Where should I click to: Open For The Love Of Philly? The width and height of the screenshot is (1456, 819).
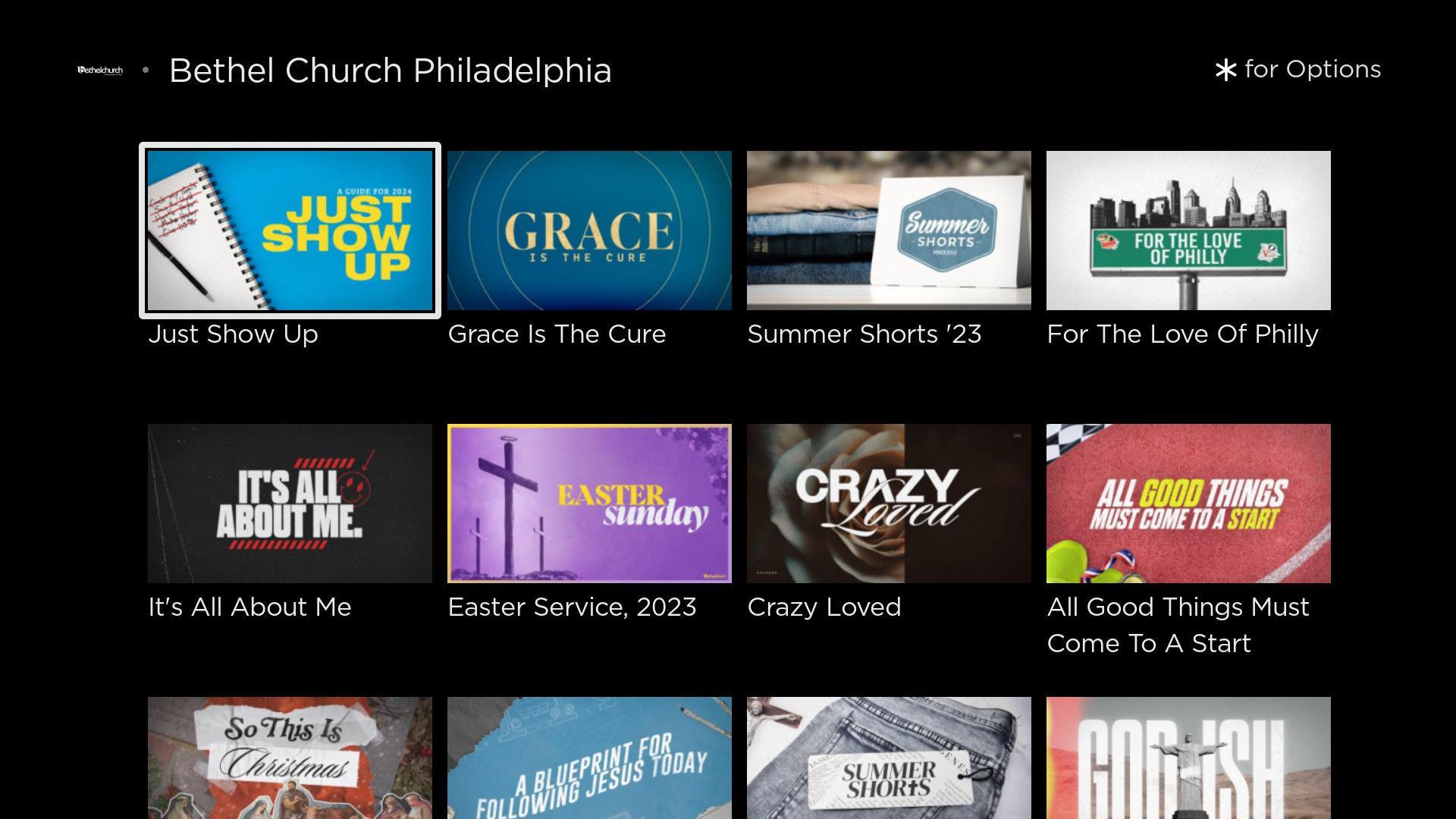coord(1188,231)
